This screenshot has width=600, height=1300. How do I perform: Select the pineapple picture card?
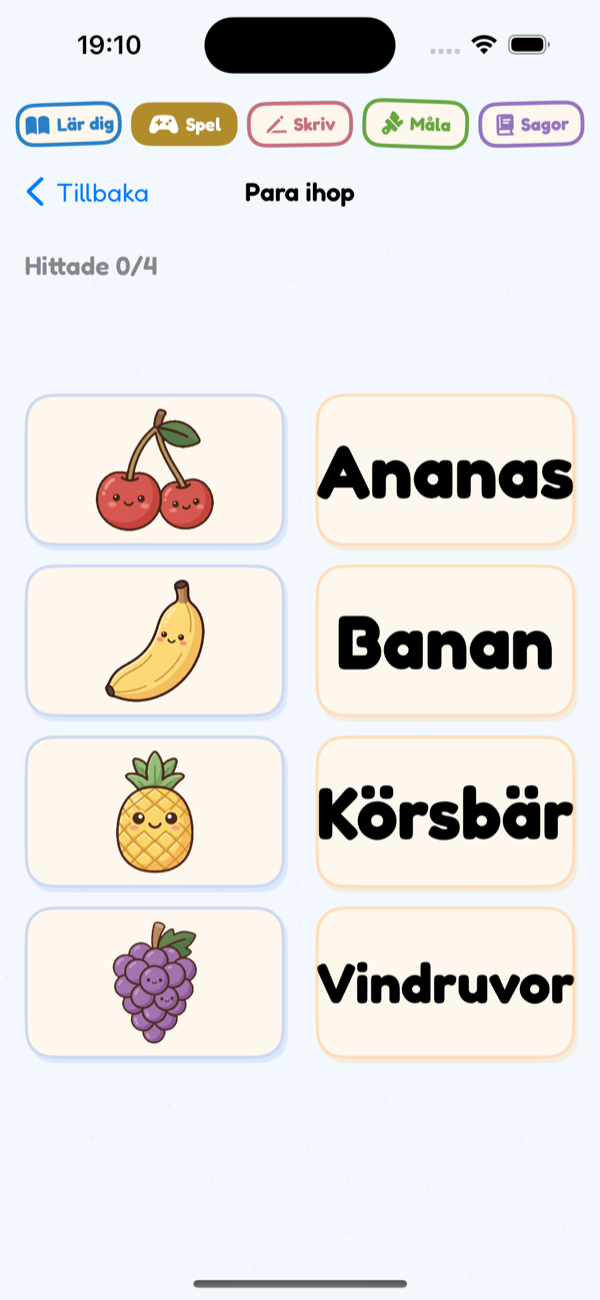(155, 812)
